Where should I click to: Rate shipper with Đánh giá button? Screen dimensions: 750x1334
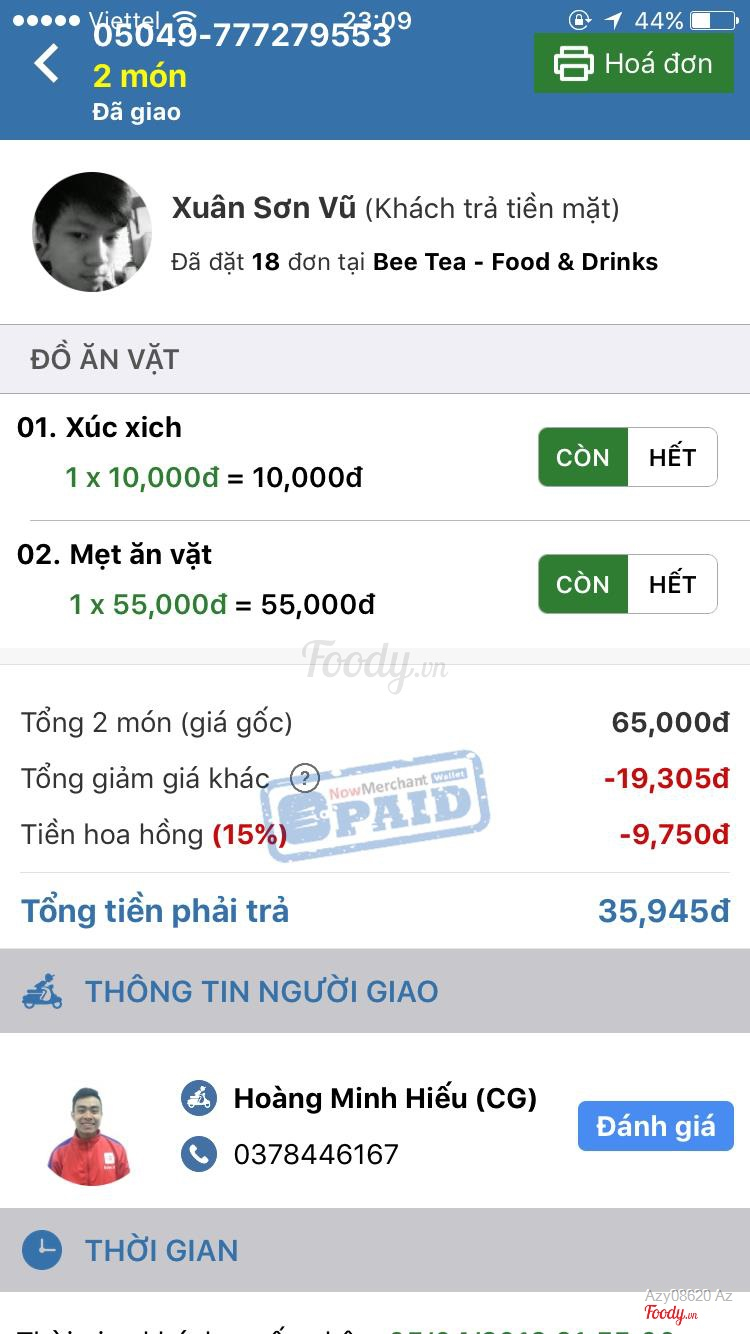(655, 1126)
